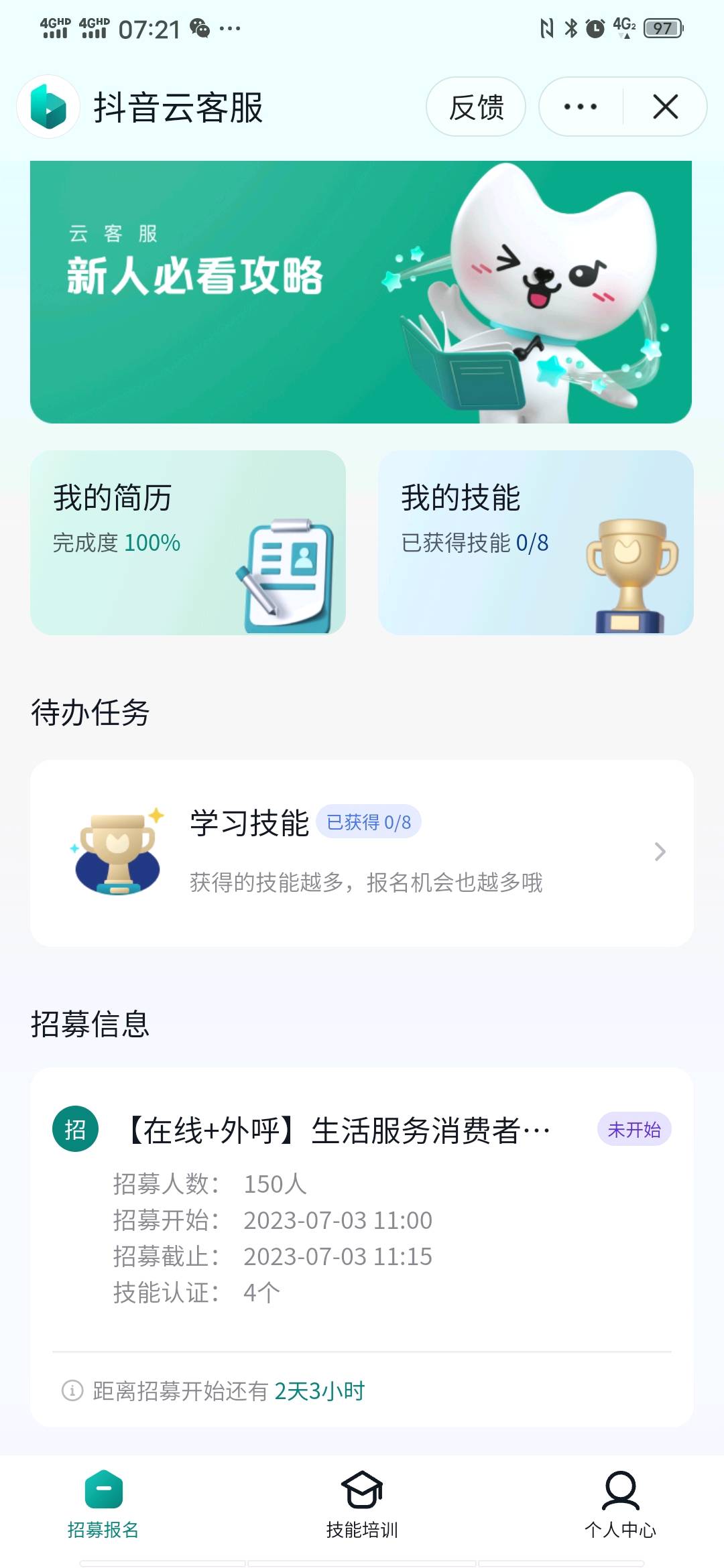
Task: Open the 新人必看攻略 banner
Action: 361,292
